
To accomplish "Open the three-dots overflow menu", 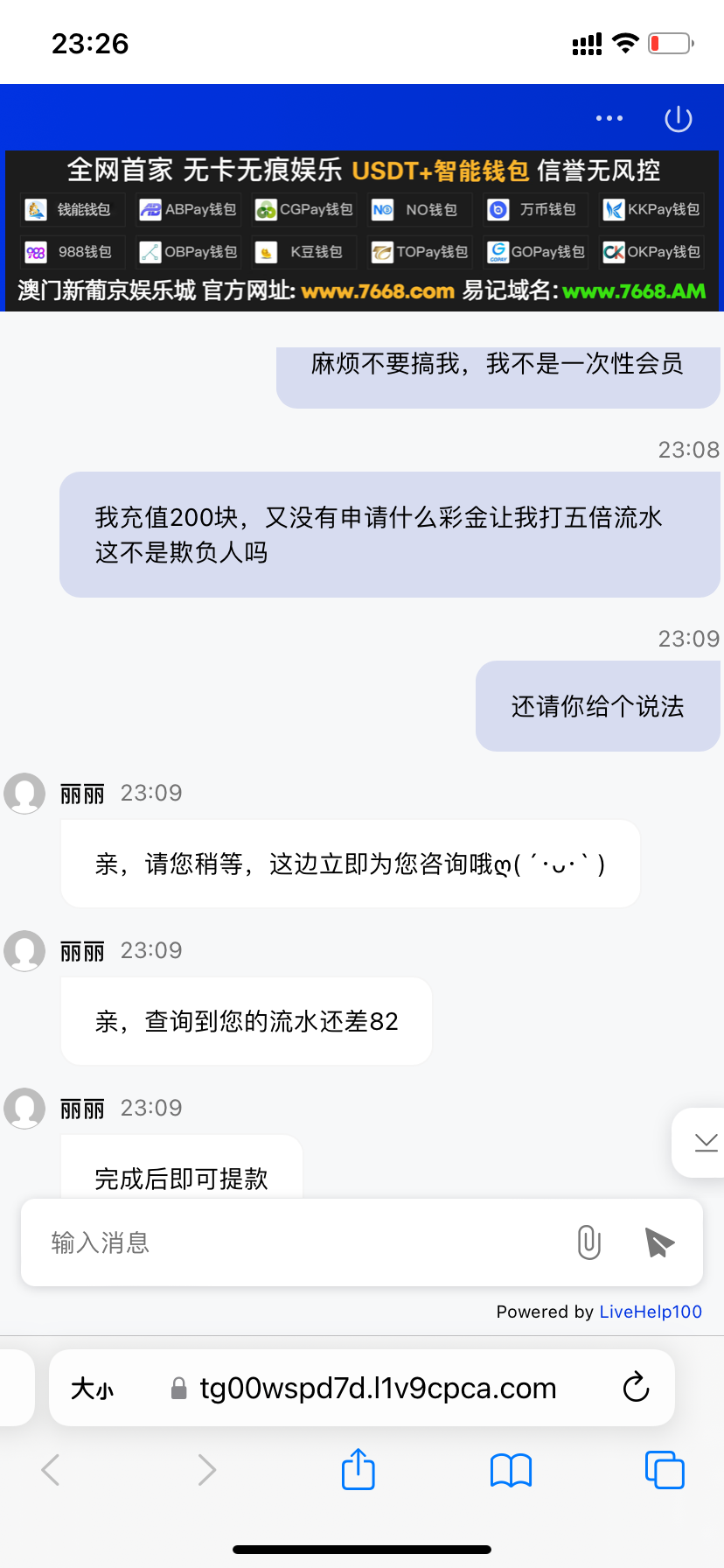I will pos(609,118).
